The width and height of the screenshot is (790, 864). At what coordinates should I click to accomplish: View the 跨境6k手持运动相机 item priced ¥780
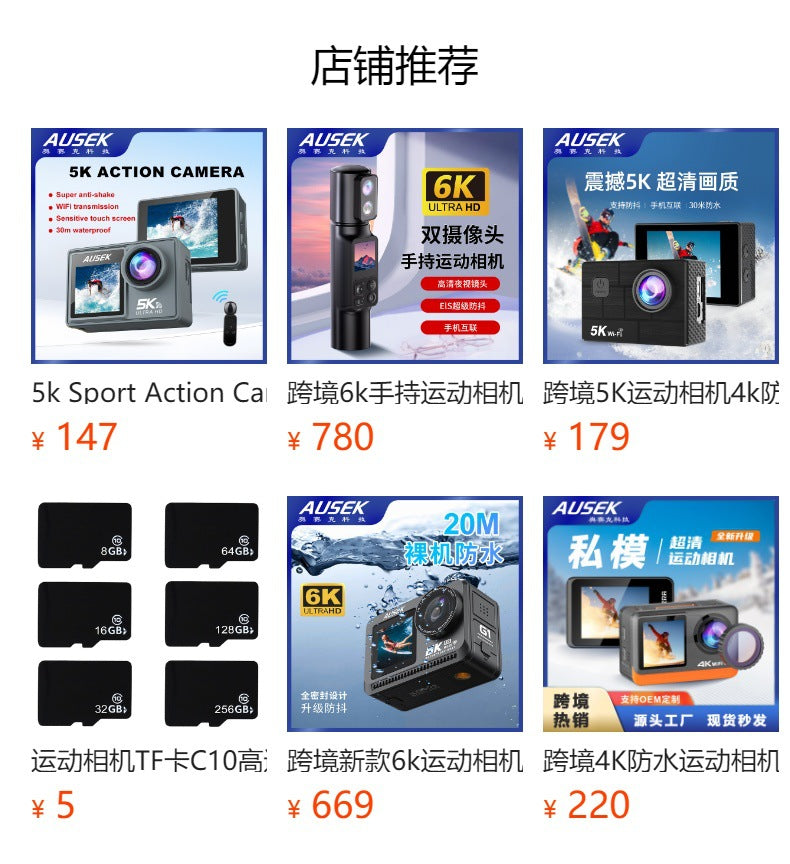pos(405,246)
